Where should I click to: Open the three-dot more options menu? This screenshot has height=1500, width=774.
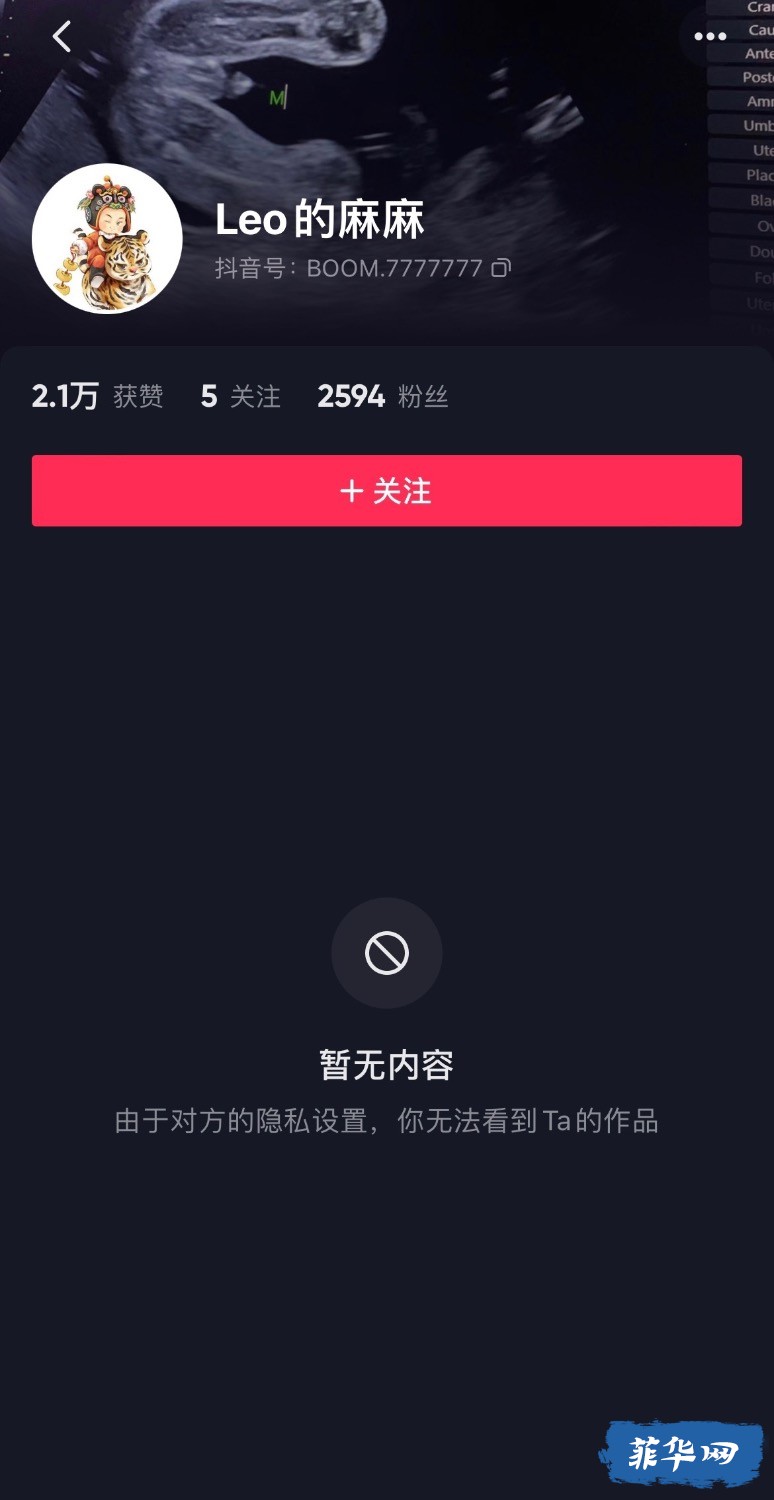[710, 37]
